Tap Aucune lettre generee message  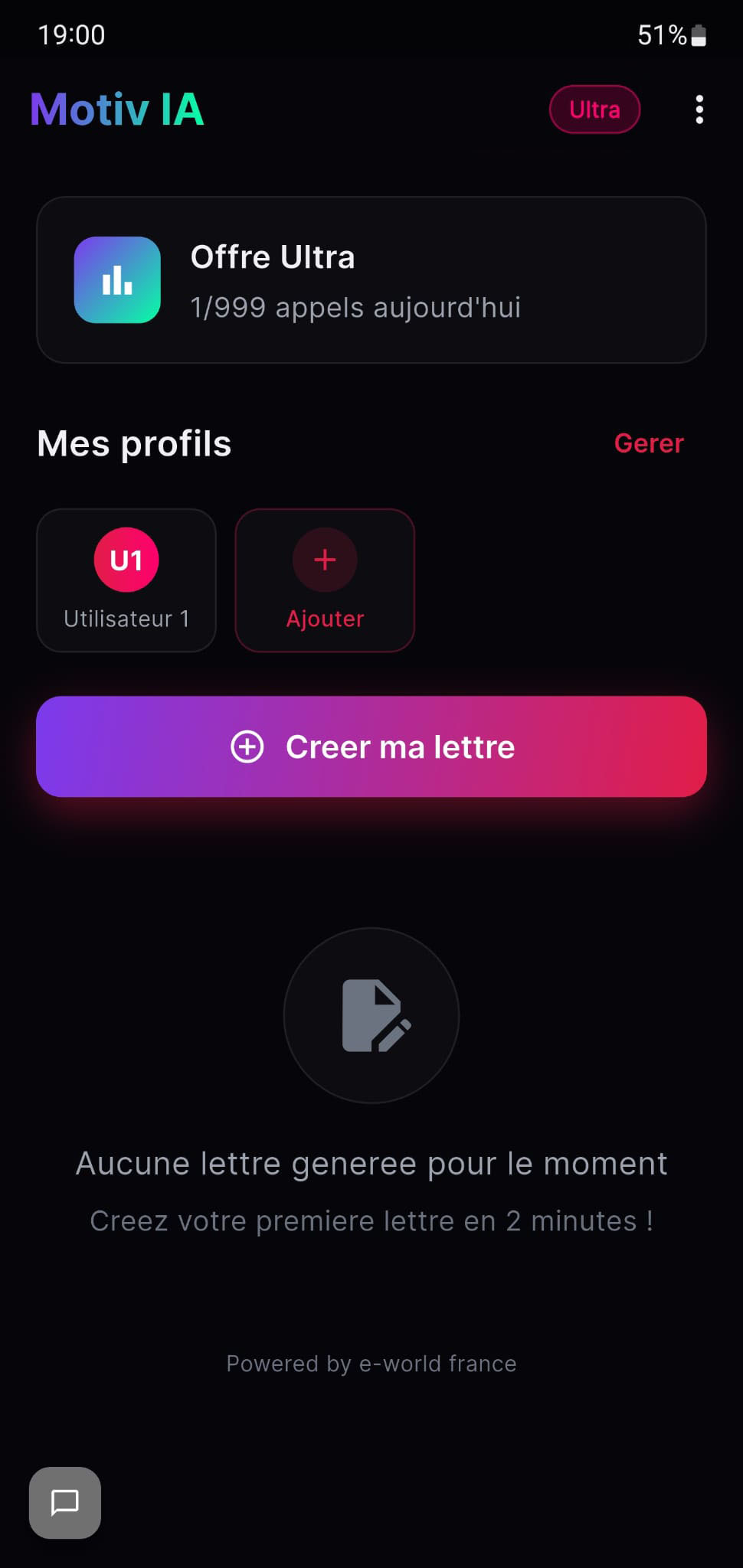pyautogui.click(x=371, y=1163)
